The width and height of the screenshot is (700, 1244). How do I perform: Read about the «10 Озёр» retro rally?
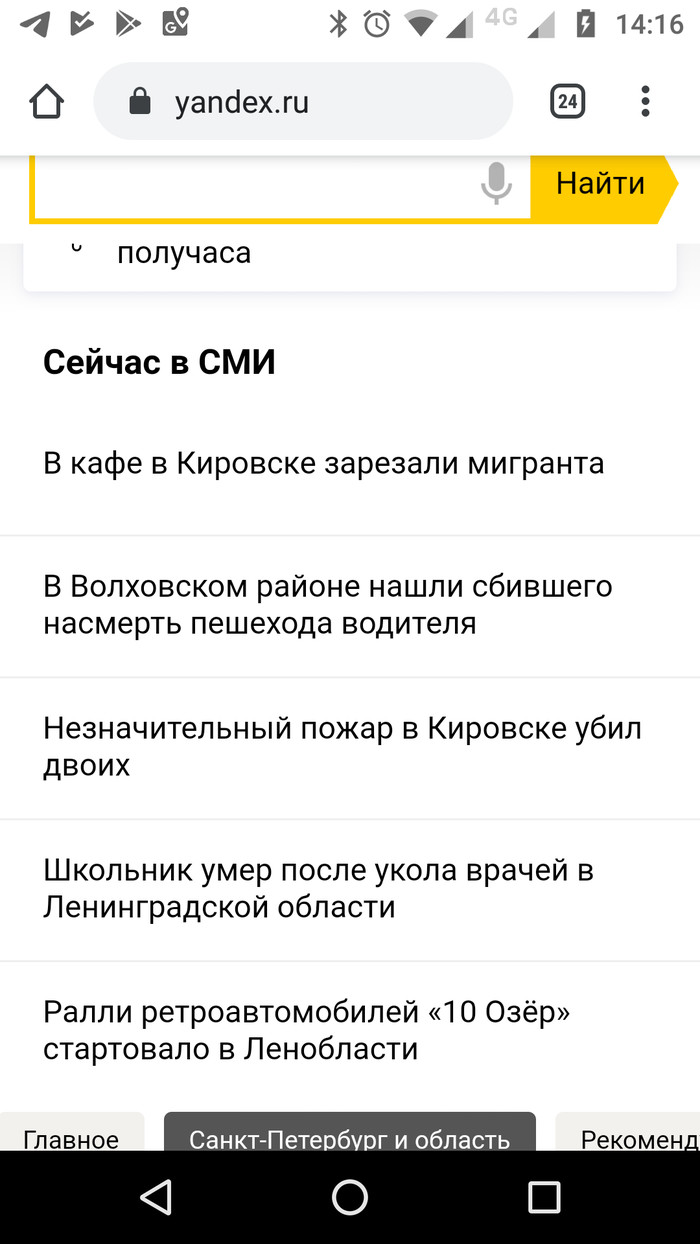coord(307,1030)
